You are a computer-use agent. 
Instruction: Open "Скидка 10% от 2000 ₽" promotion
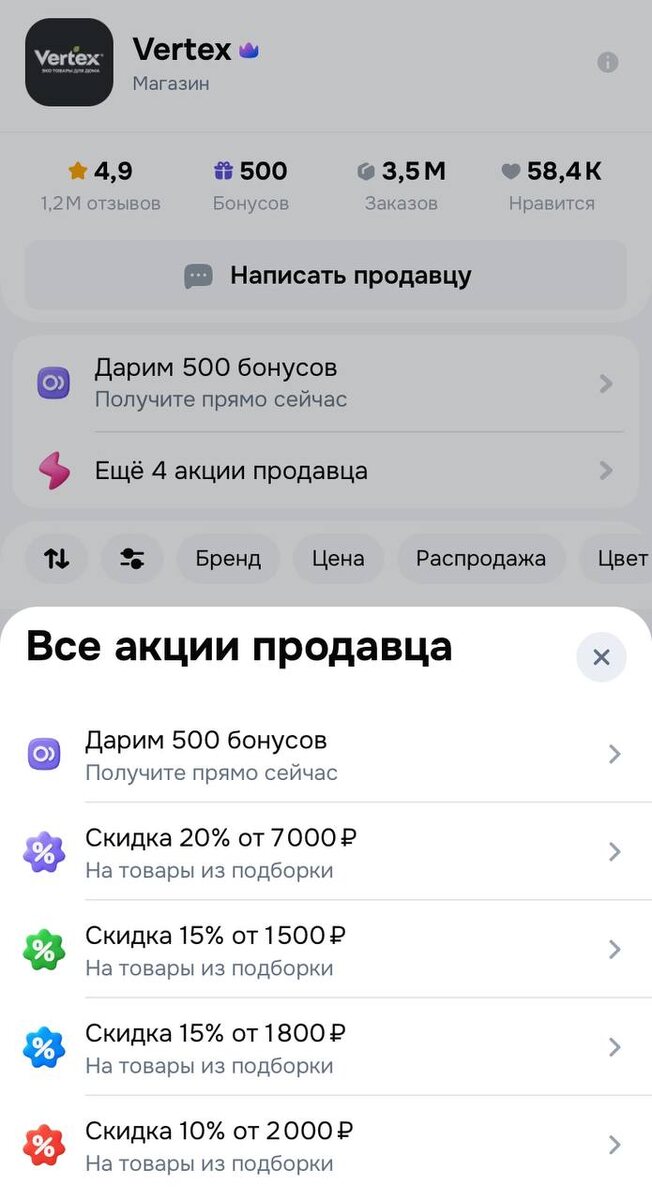point(326,1145)
